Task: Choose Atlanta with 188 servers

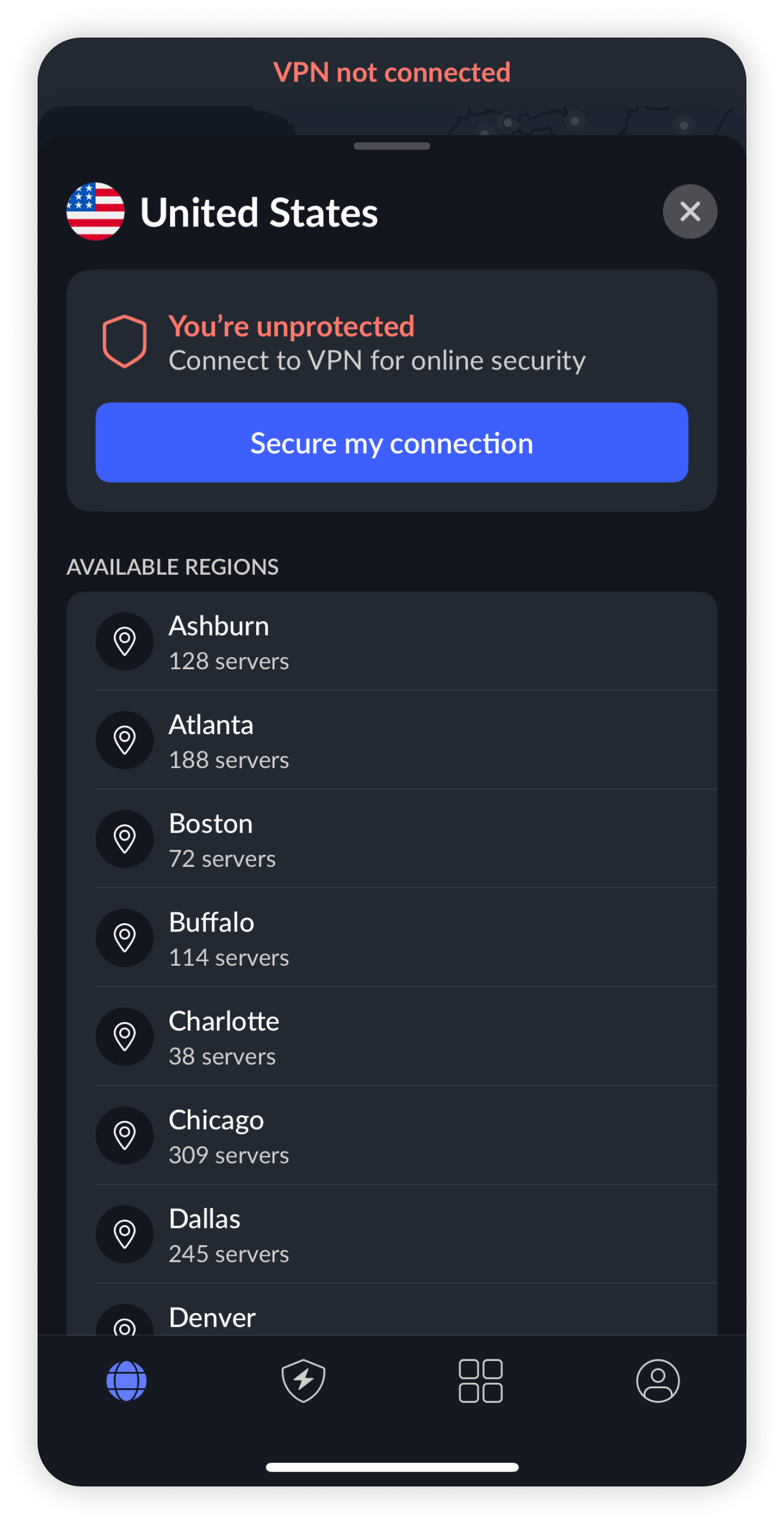Action: click(x=391, y=740)
